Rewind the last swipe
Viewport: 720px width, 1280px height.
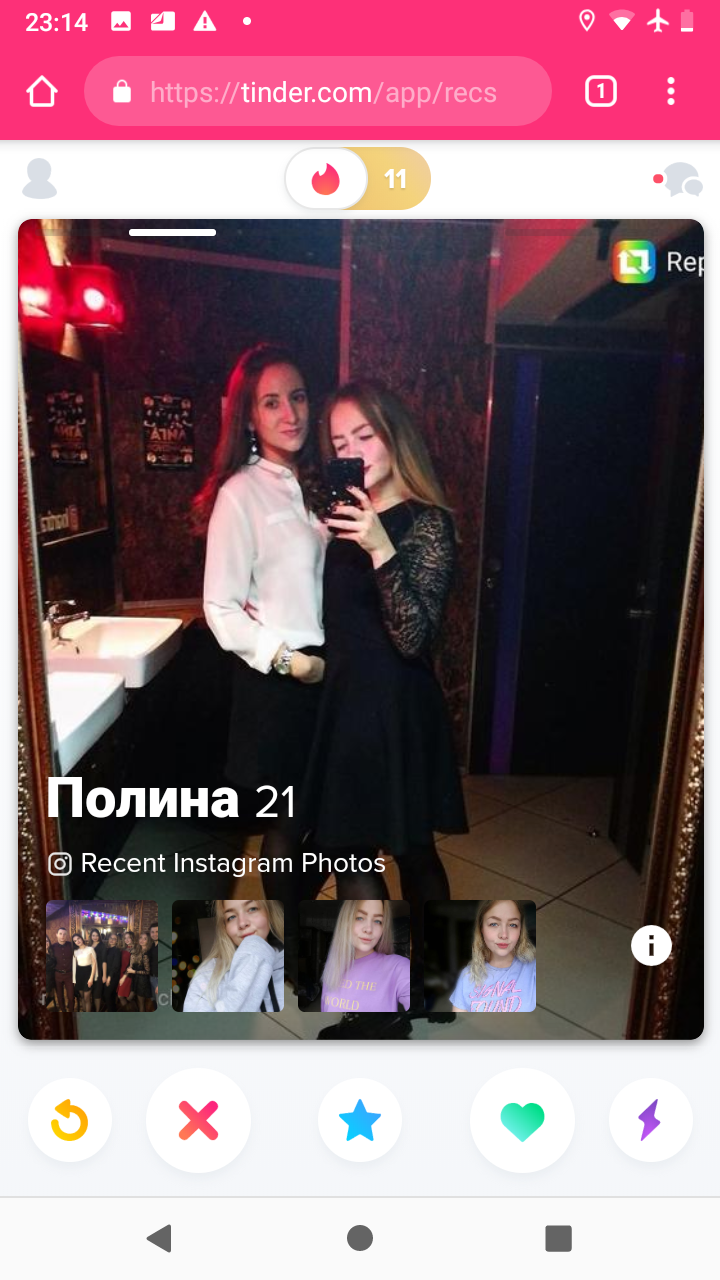click(70, 1121)
